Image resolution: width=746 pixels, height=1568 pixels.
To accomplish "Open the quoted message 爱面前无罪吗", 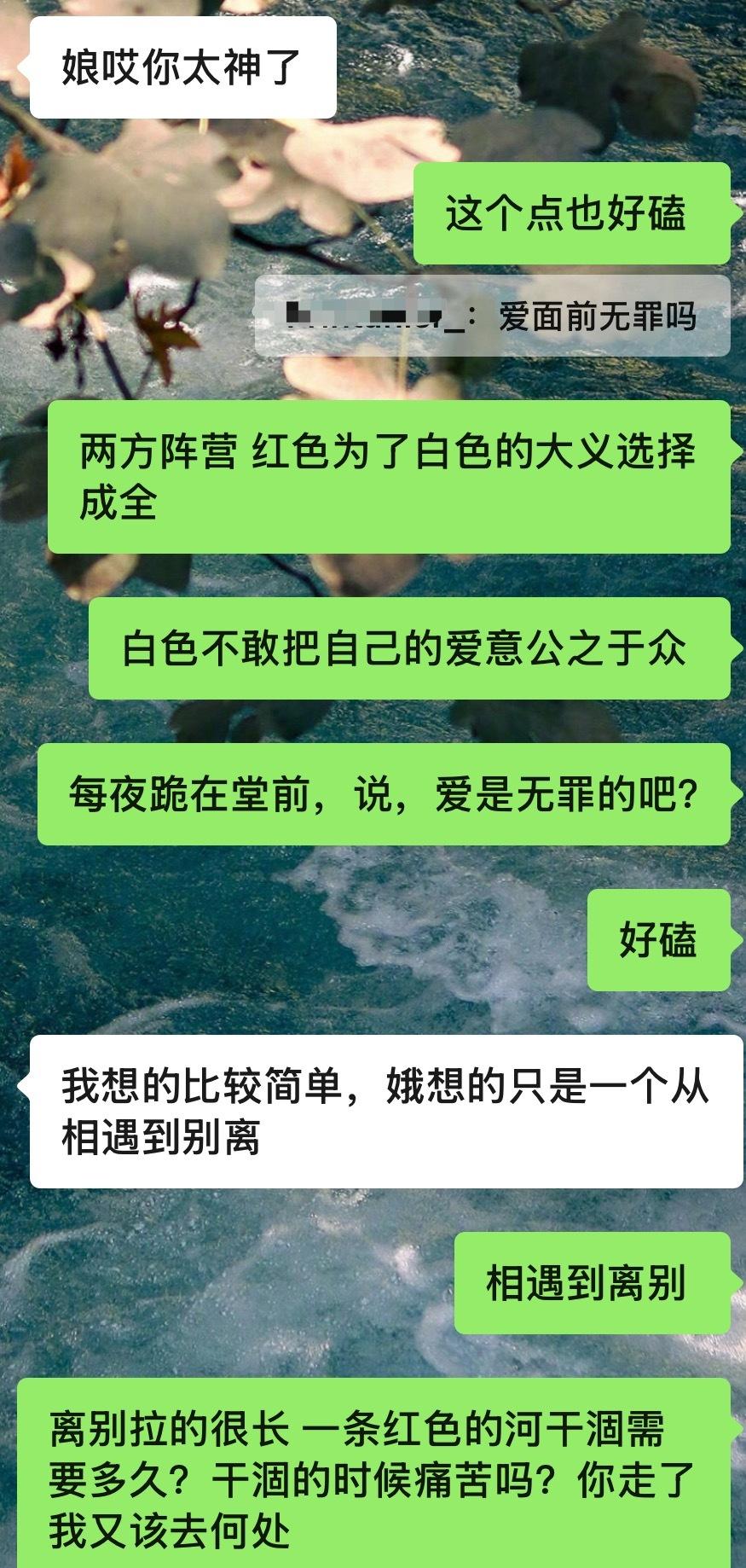I will (x=493, y=317).
